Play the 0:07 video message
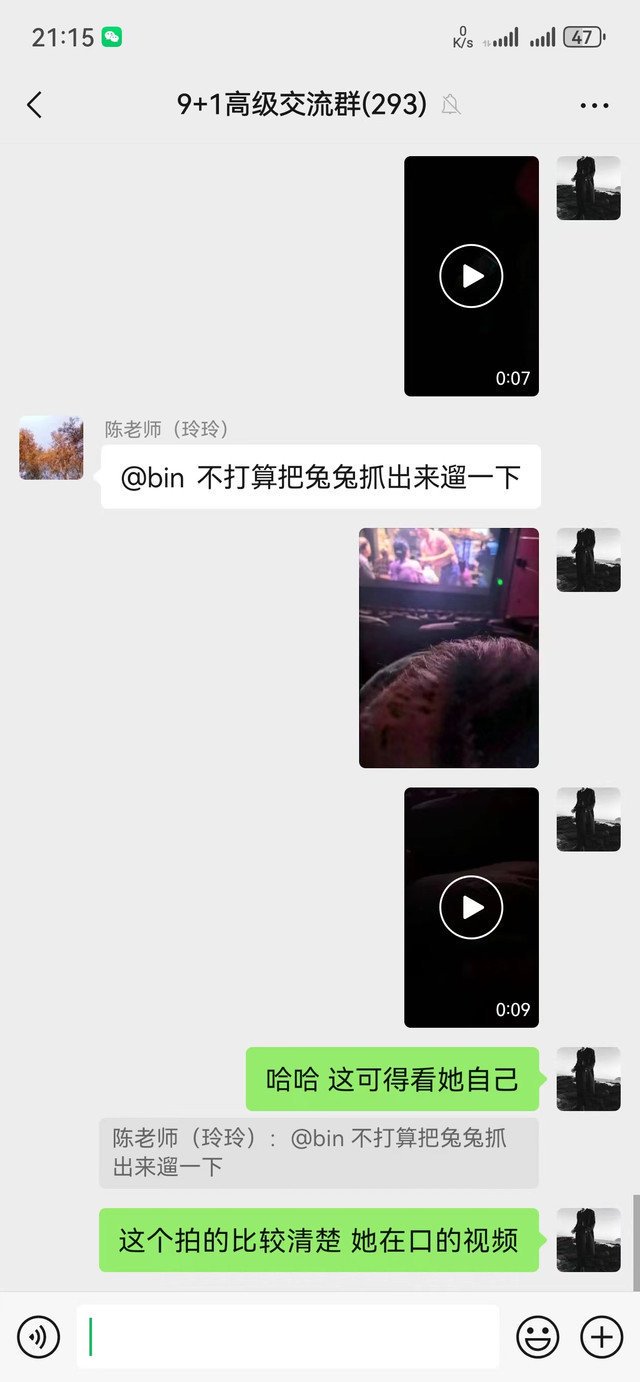The width and height of the screenshot is (640, 1382). (x=471, y=276)
